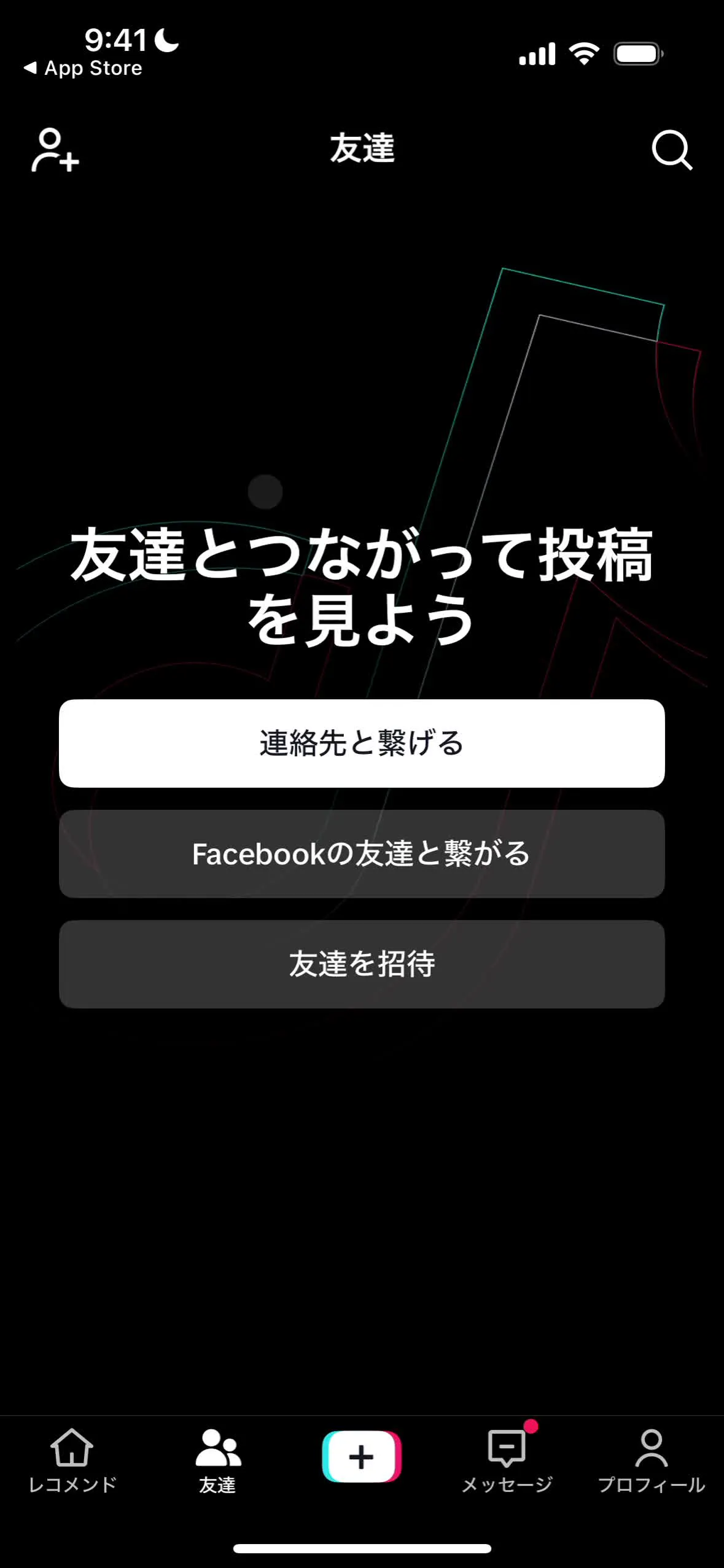Tap the 友達を招待 button
This screenshot has width=724, height=1568.
tap(362, 964)
